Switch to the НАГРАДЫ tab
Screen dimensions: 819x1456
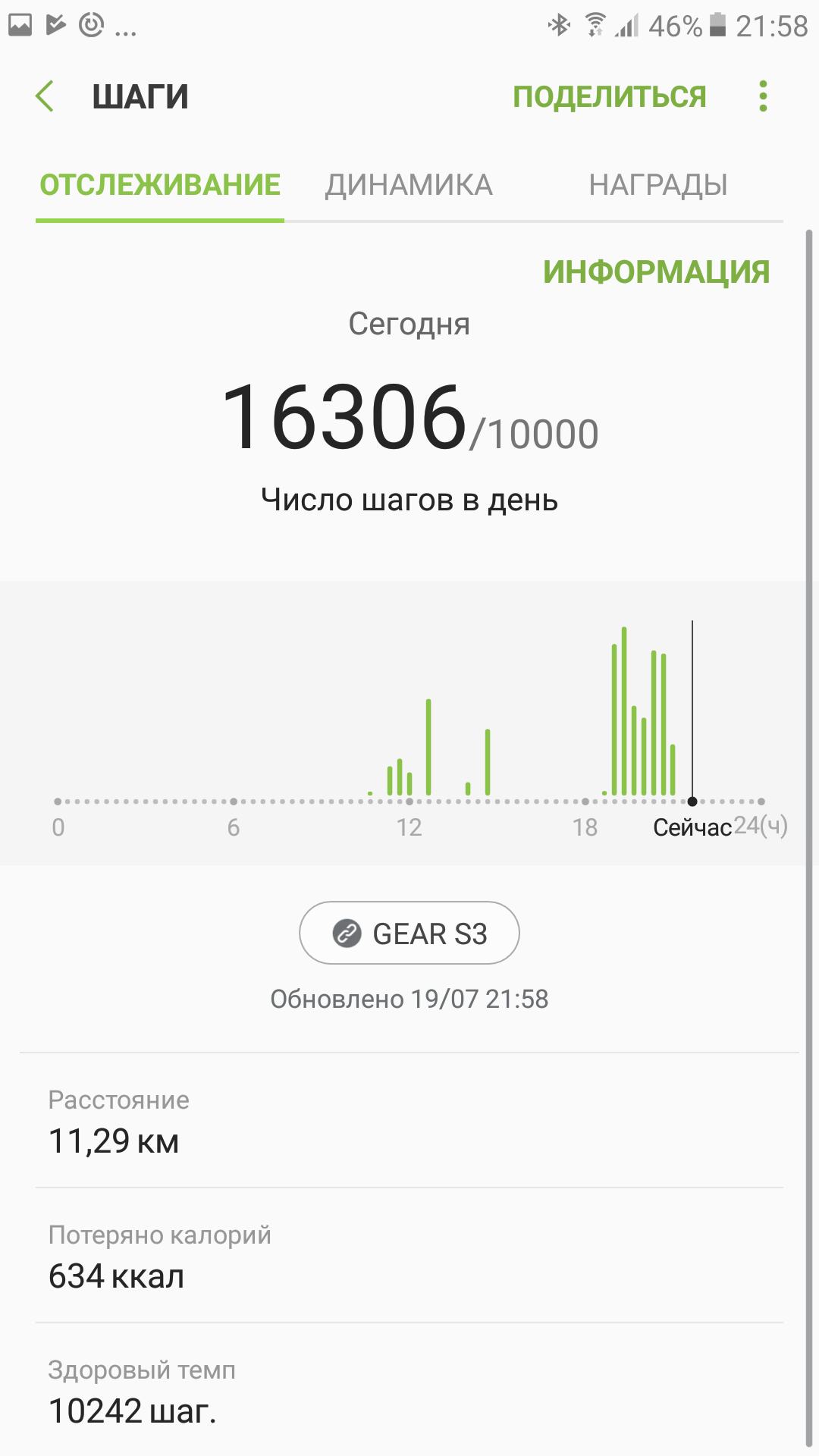pyautogui.click(x=657, y=185)
